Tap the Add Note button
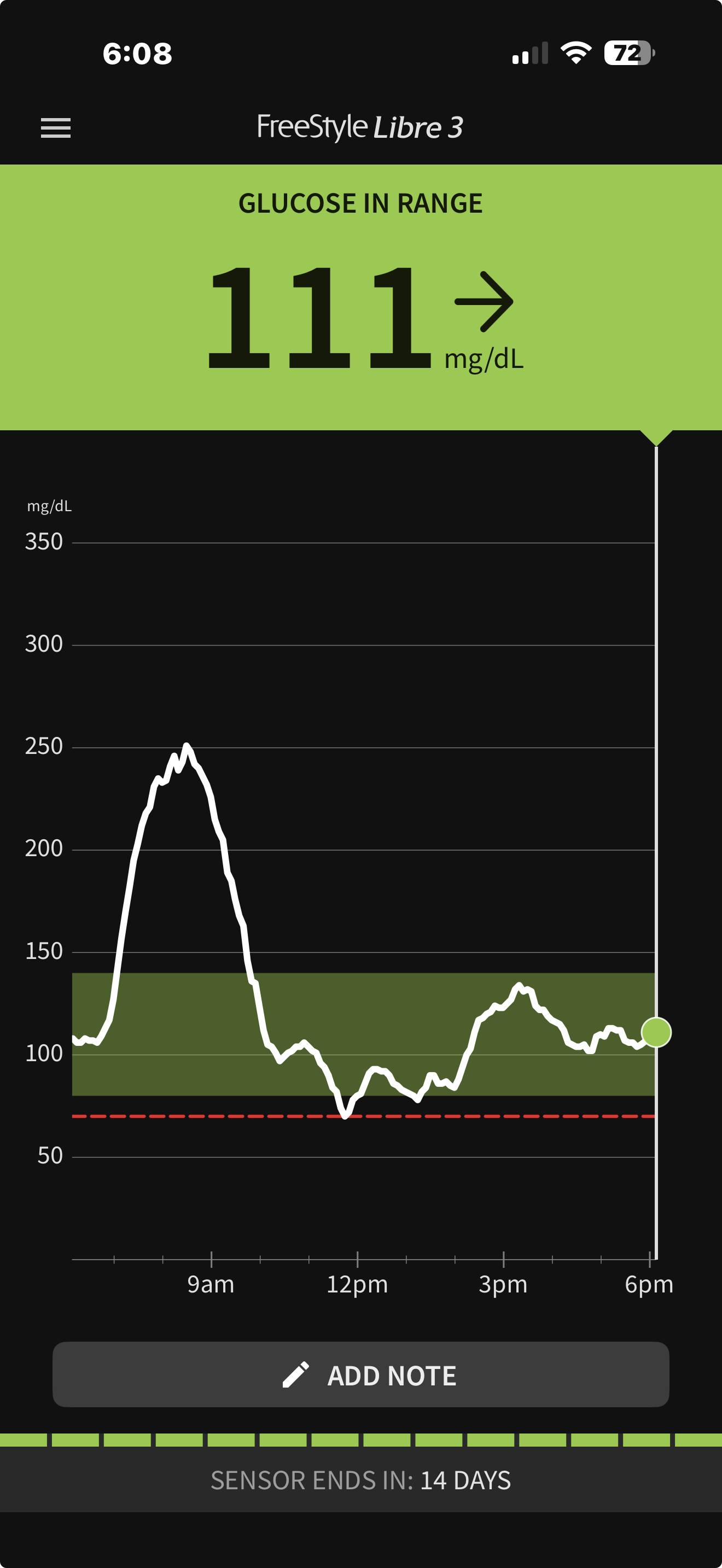 361,1374
